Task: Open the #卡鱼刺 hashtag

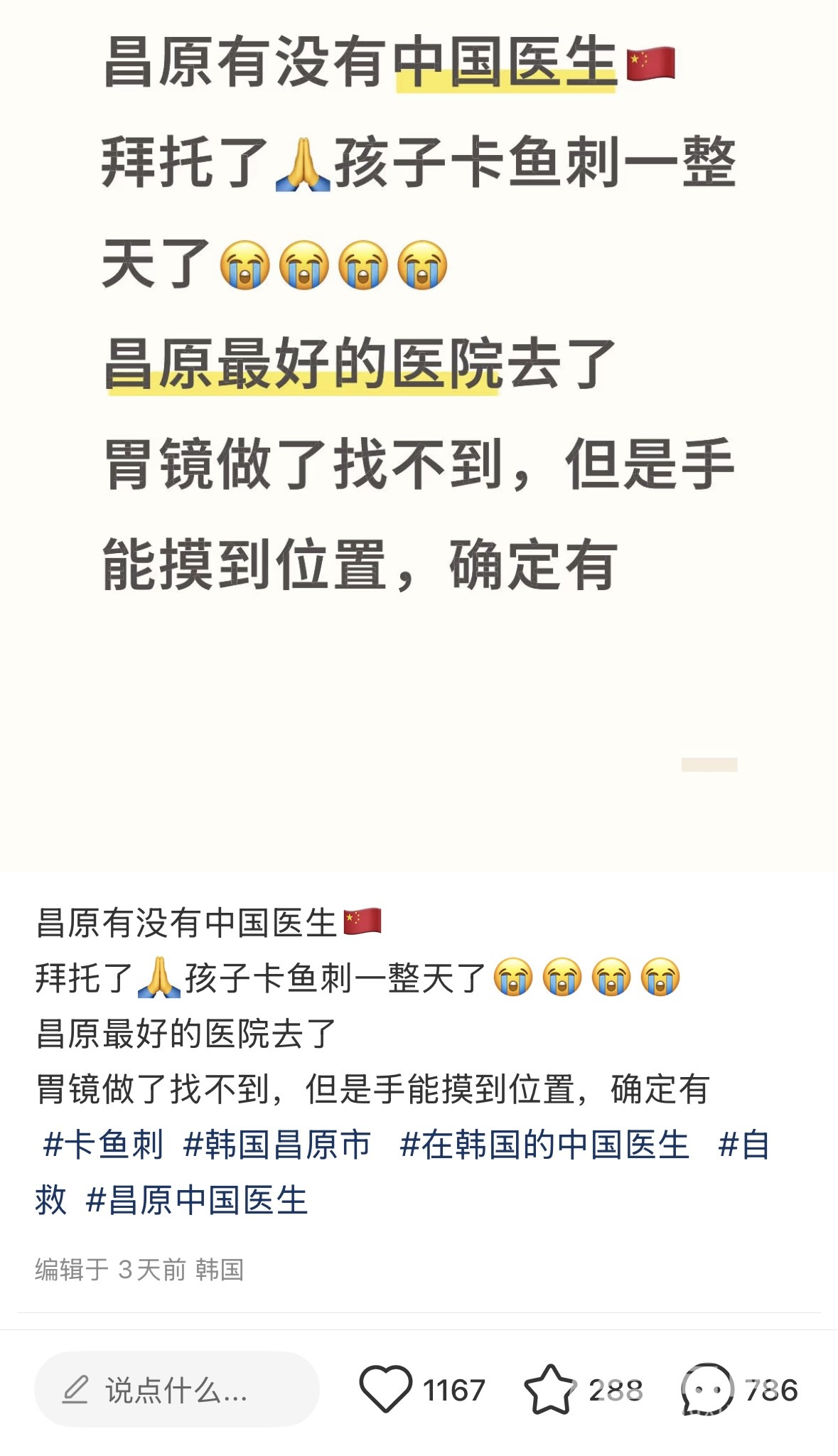Action: [104, 1145]
